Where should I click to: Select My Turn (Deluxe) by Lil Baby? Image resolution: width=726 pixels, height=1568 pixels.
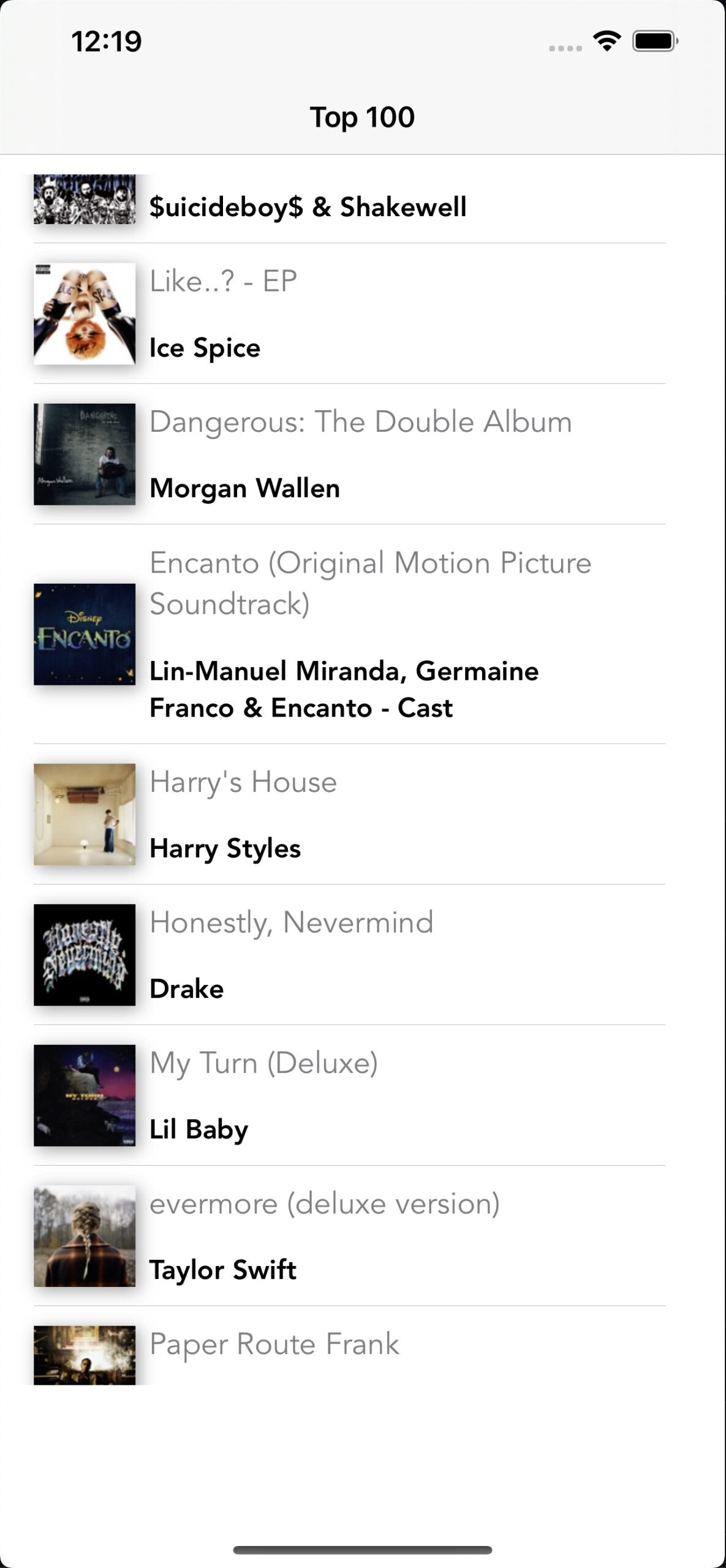pyautogui.click(x=349, y=1095)
